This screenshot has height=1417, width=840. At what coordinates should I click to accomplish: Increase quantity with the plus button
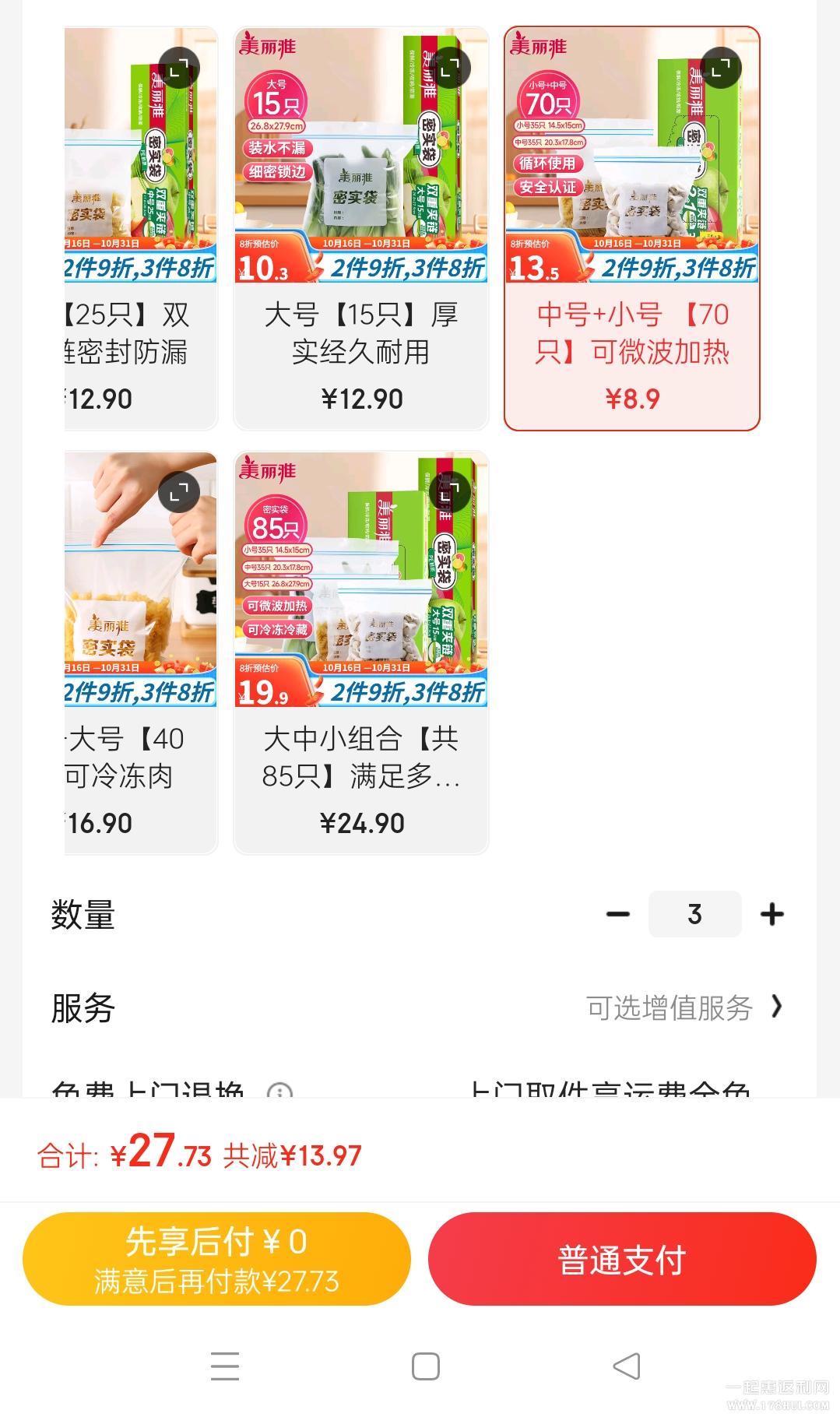point(771,914)
